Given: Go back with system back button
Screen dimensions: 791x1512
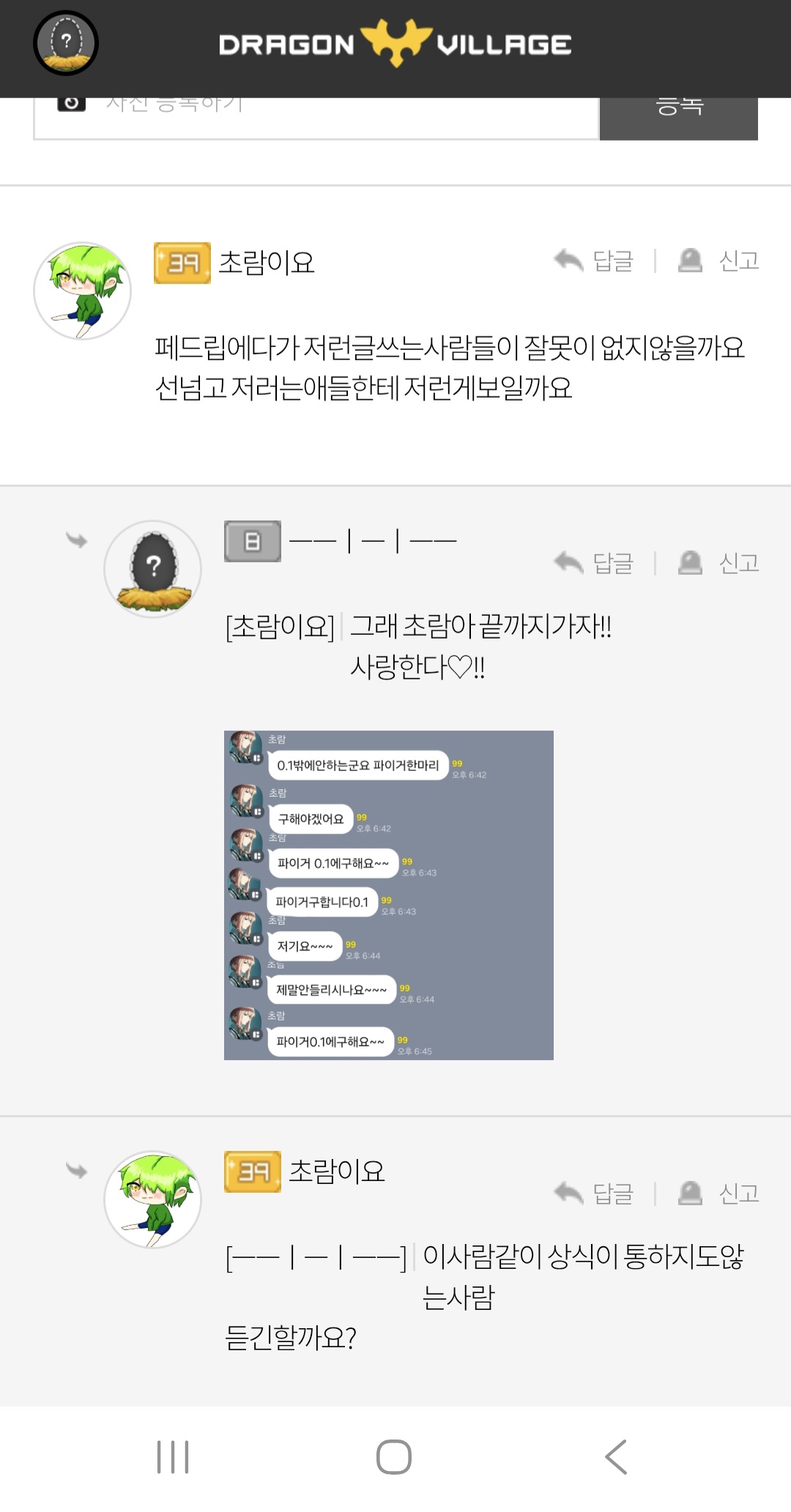Looking at the screenshot, I should click(616, 1457).
